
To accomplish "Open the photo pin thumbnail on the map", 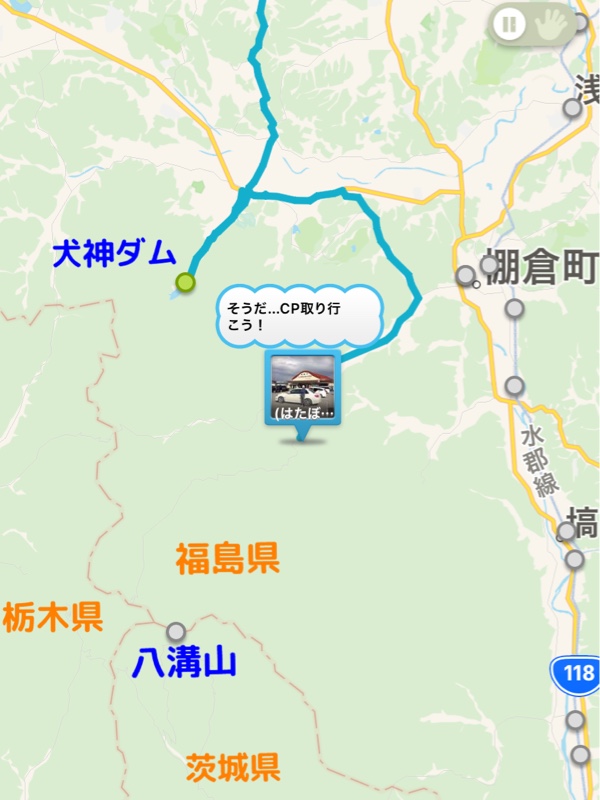I will tap(303, 390).
